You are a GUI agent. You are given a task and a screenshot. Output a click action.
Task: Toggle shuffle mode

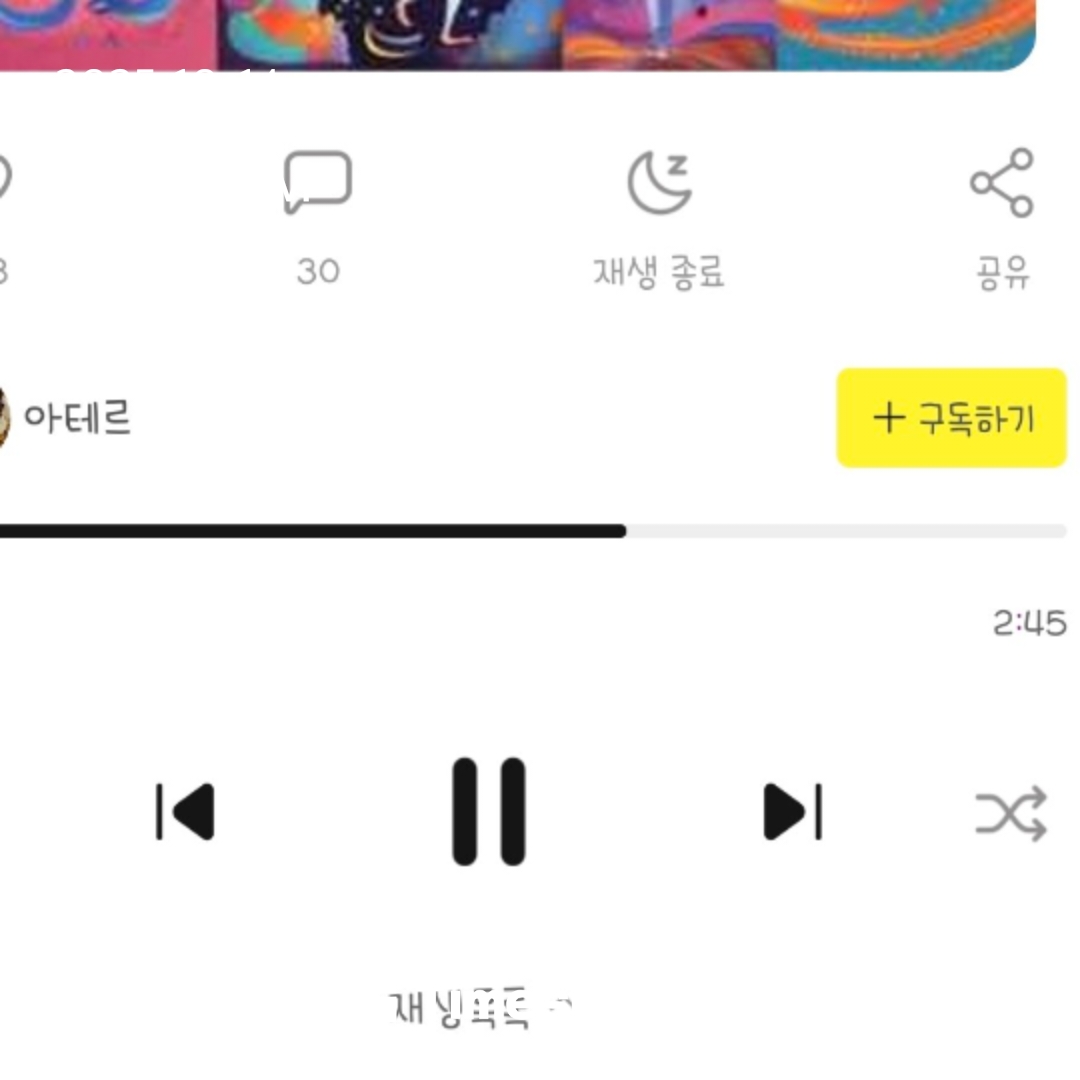point(1011,813)
